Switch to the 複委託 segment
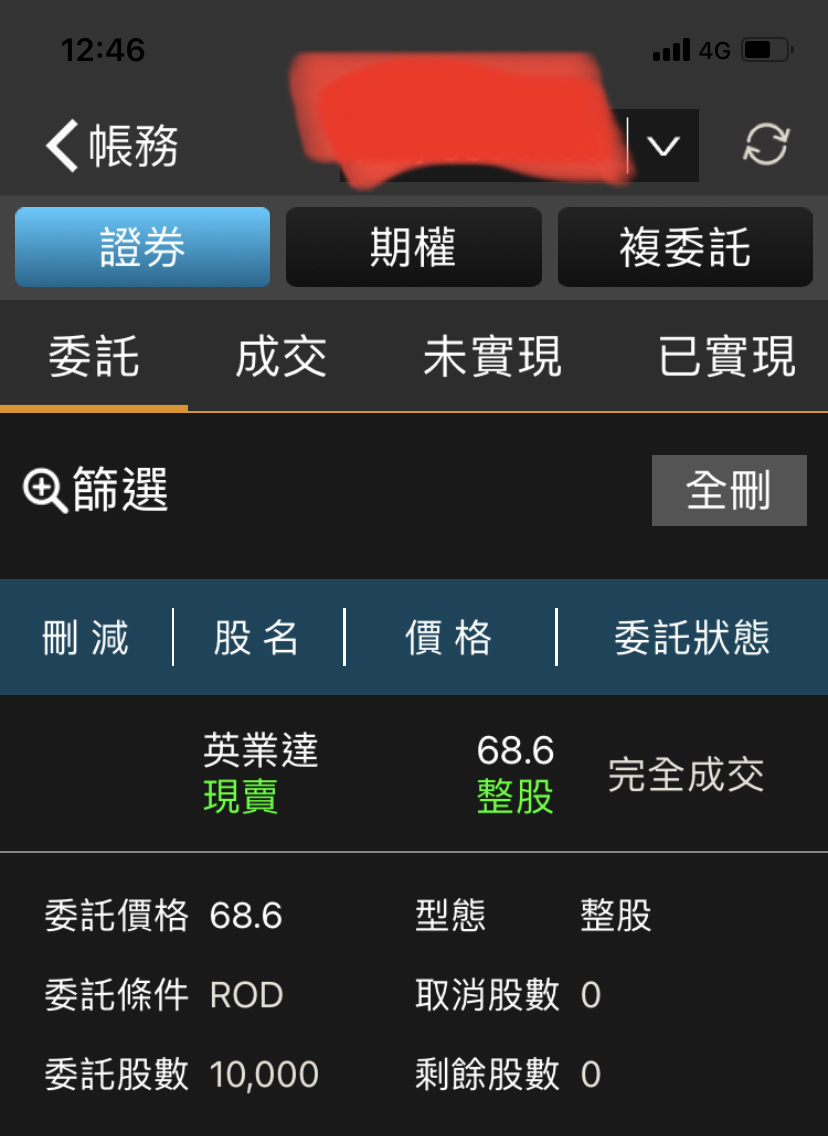Screen dimensions: 828x1136 click(685, 247)
